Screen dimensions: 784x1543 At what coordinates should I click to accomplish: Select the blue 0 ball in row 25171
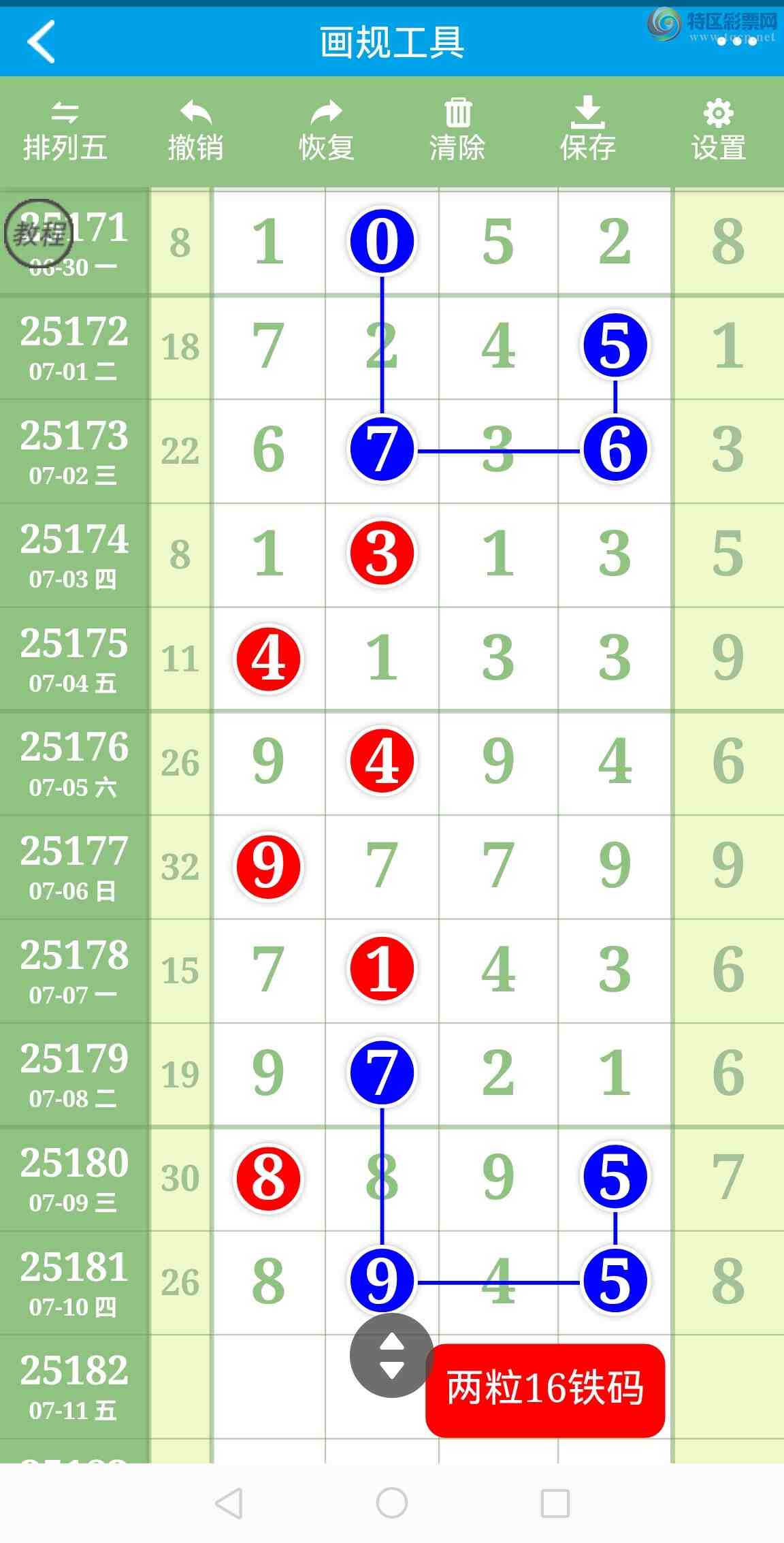point(382,241)
